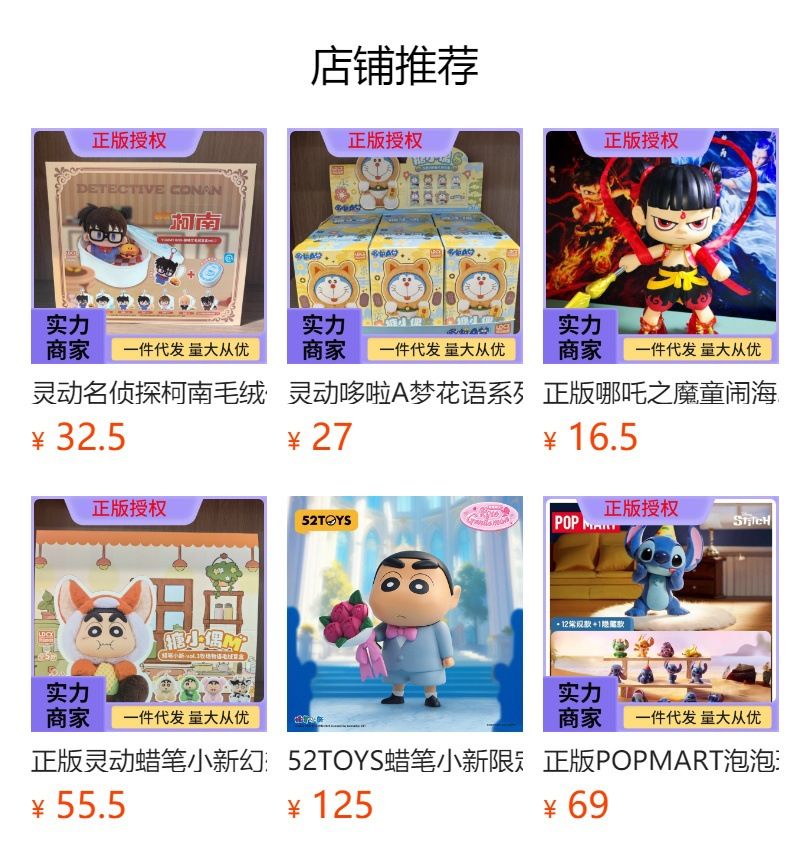View the 正版POPMART泡泡 Stitch product card

661,660
